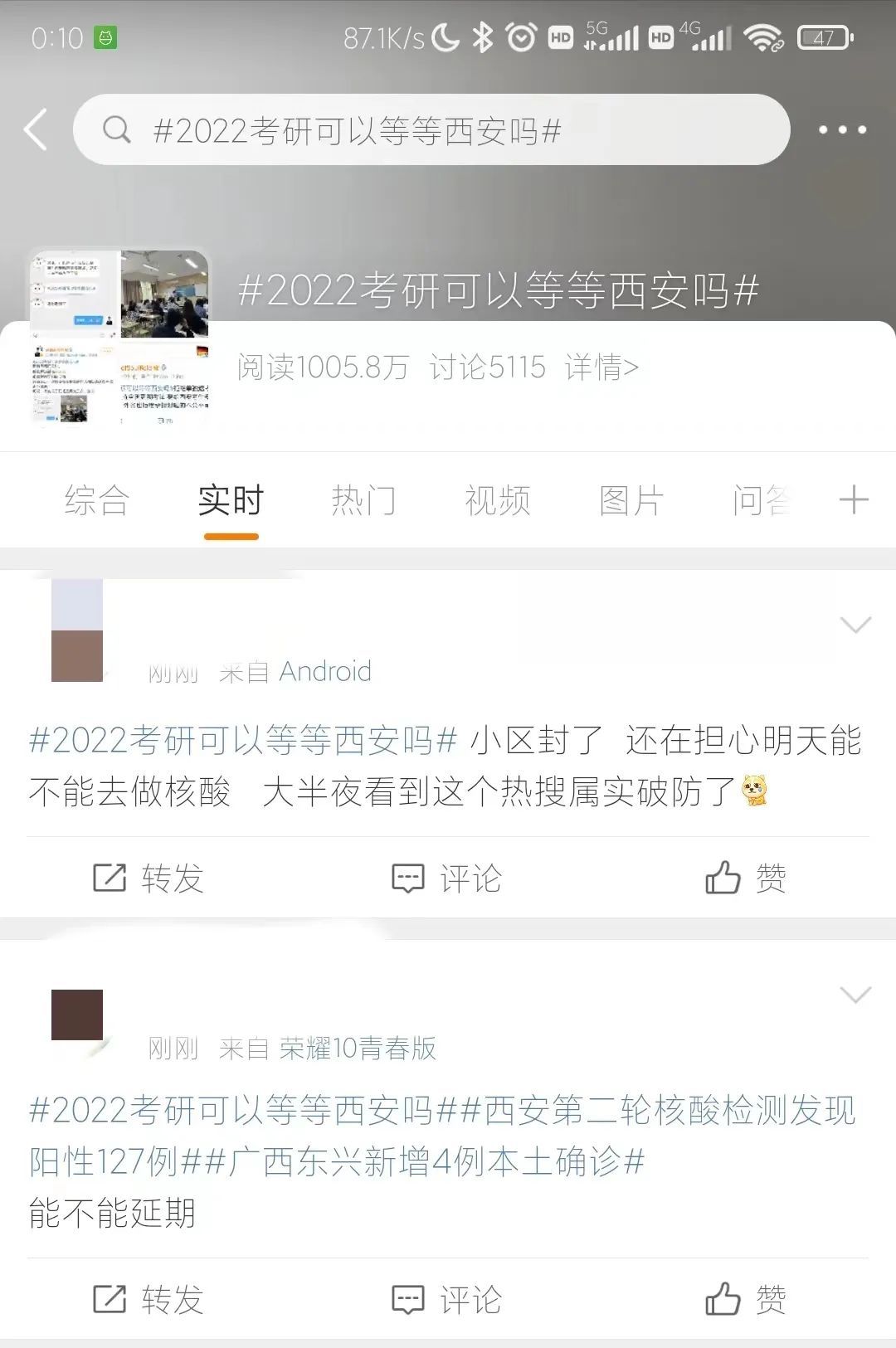Switch to the 综合 tab
Screen dimensions: 896x1348
point(97,501)
